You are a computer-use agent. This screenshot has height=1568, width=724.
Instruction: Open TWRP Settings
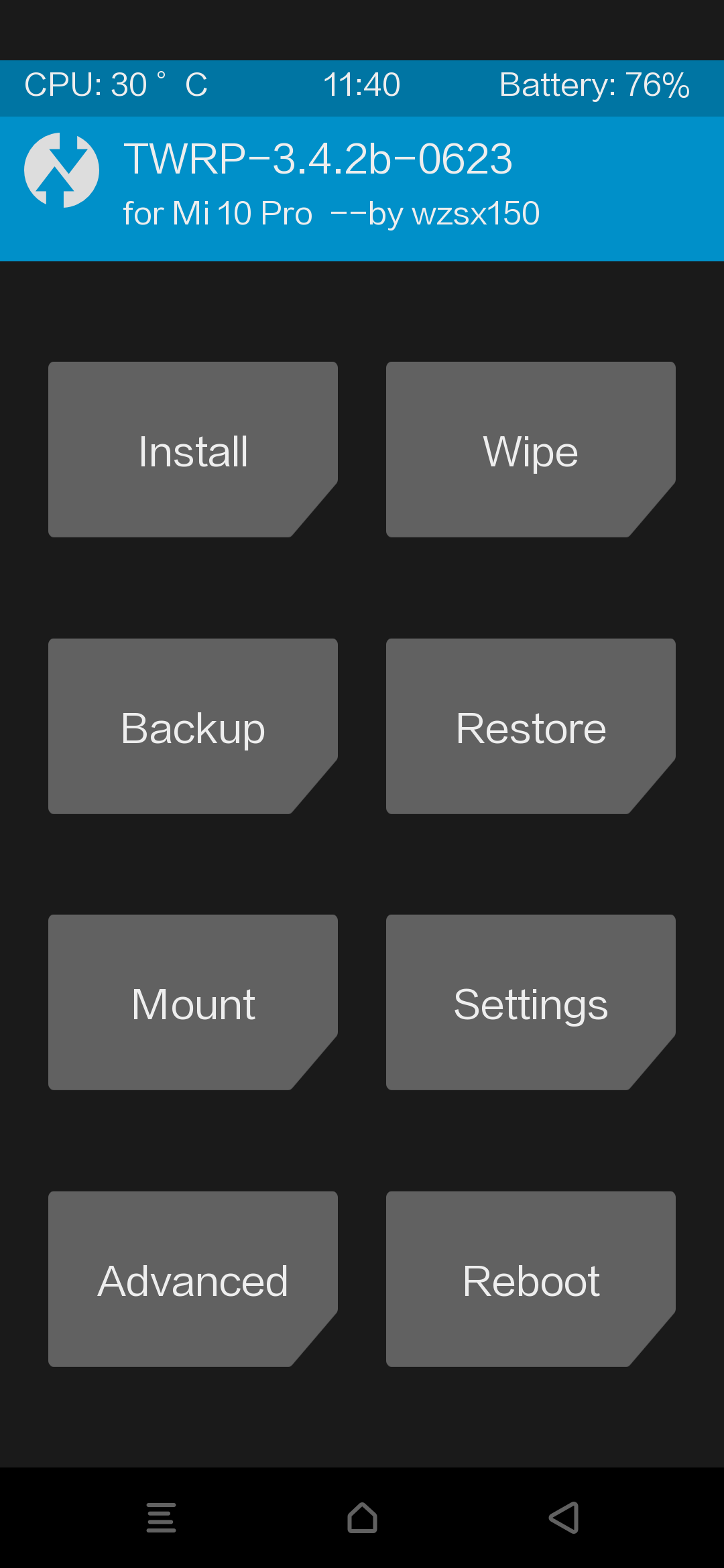(531, 1002)
